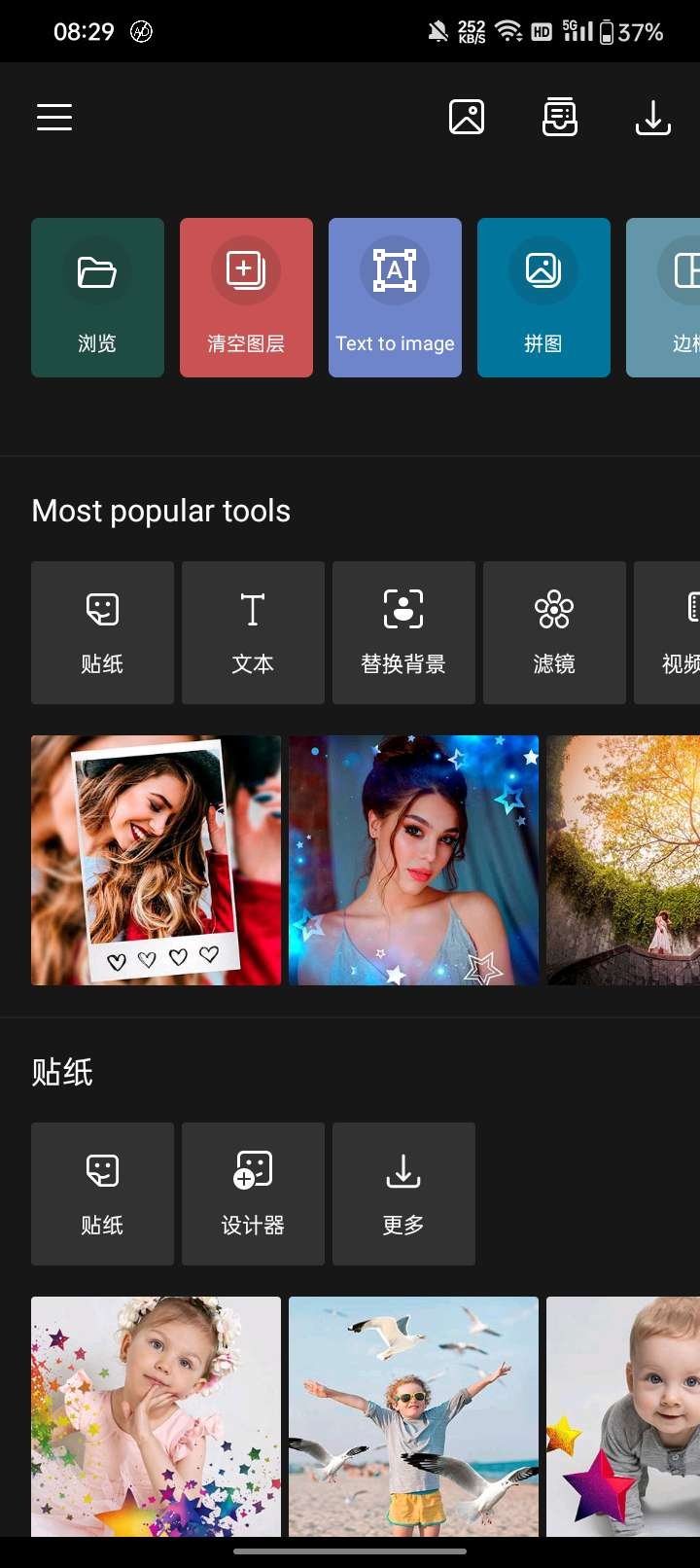Tap the download icon in top bar

coord(652,117)
